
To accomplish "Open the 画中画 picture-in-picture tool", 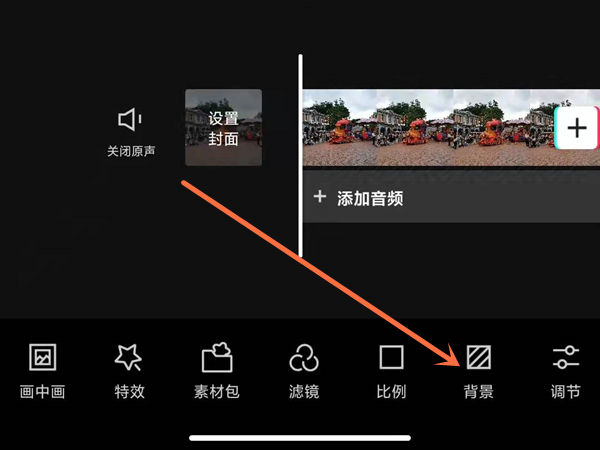I will pyautogui.click(x=42, y=370).
